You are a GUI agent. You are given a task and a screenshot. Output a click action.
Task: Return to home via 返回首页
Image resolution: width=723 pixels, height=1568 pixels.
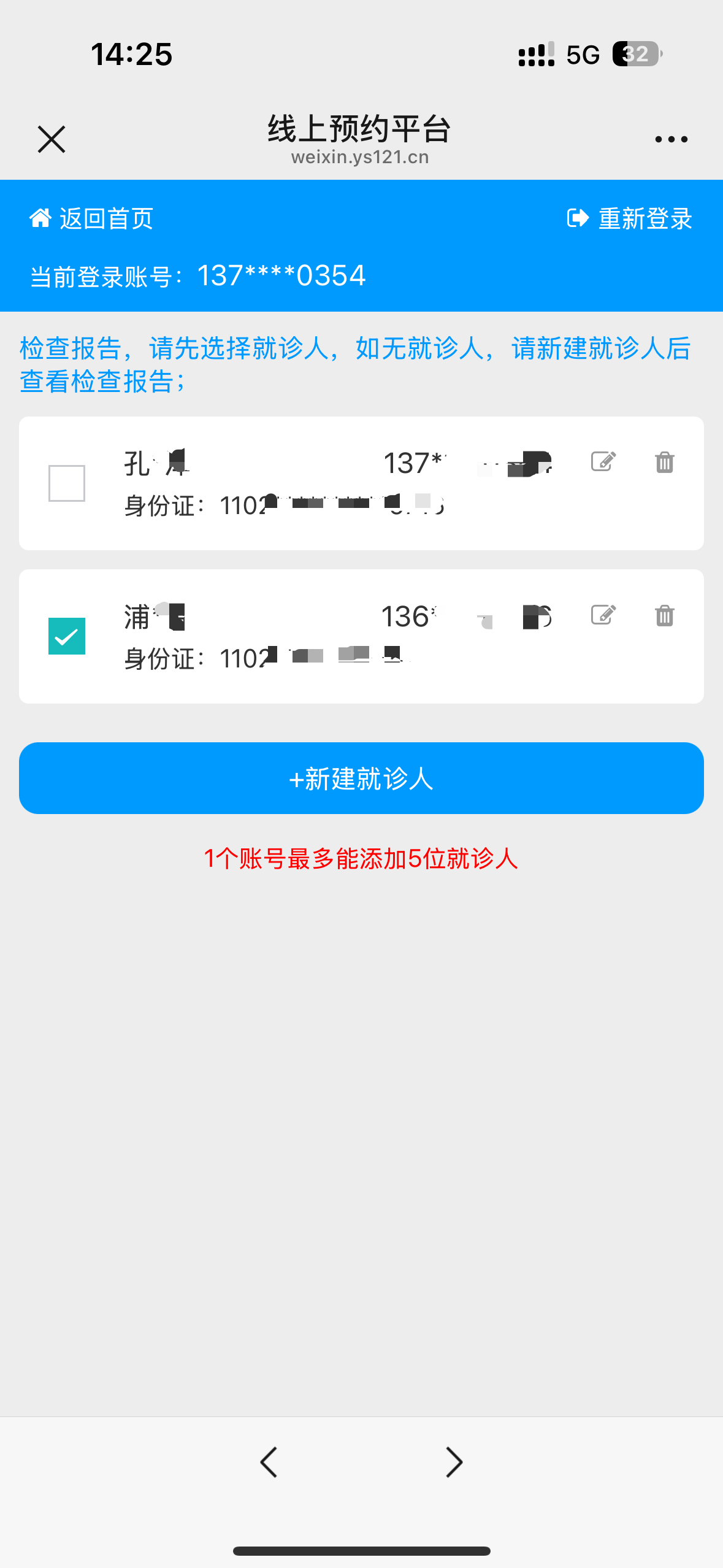[x=92, y=218]
